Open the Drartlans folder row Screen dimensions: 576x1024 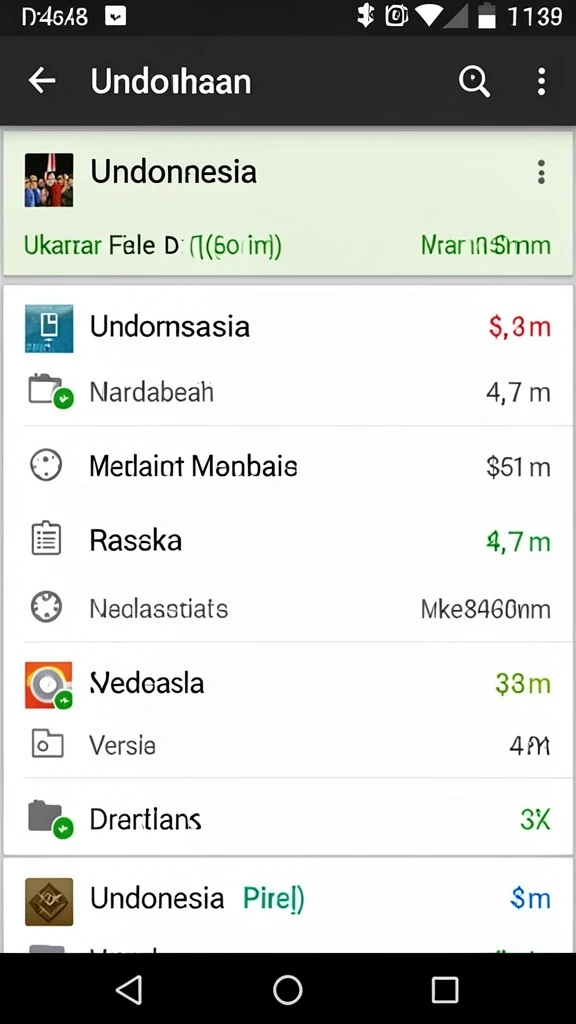coord(288,819)
